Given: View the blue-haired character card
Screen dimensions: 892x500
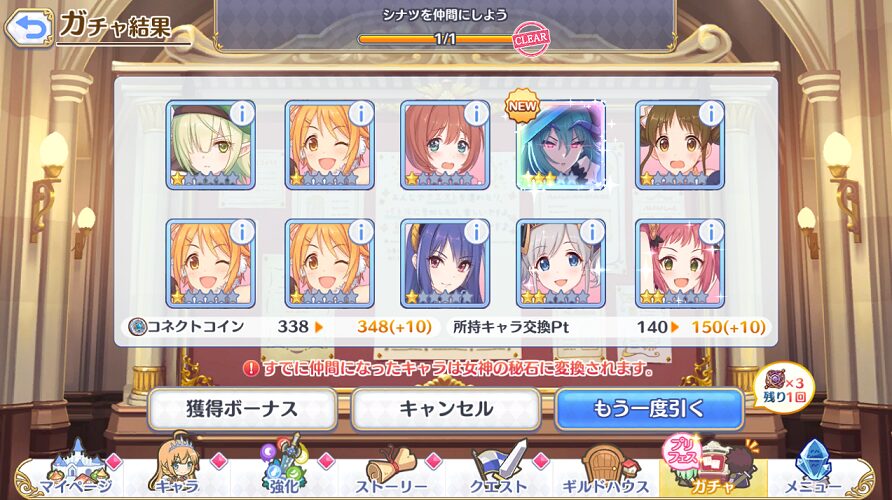Looking at the screenshot, I should coord(446,263).
